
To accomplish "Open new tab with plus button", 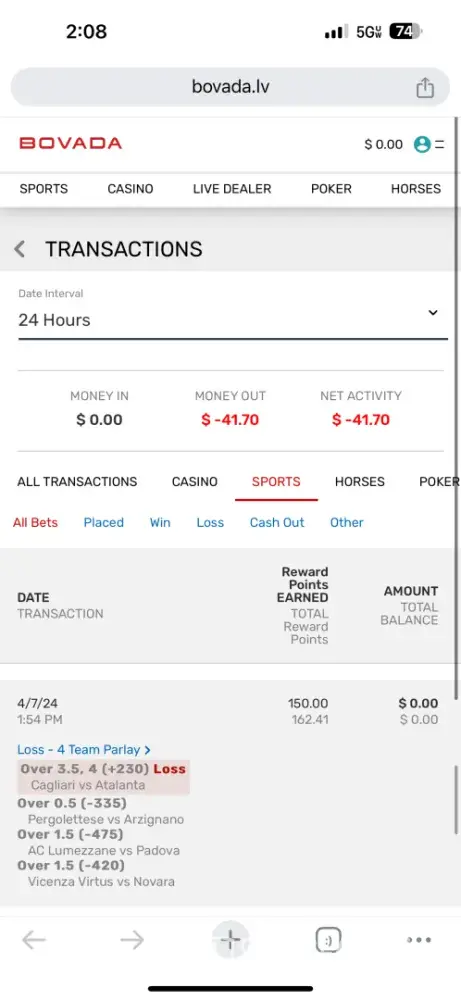I will tap(230, 940).
